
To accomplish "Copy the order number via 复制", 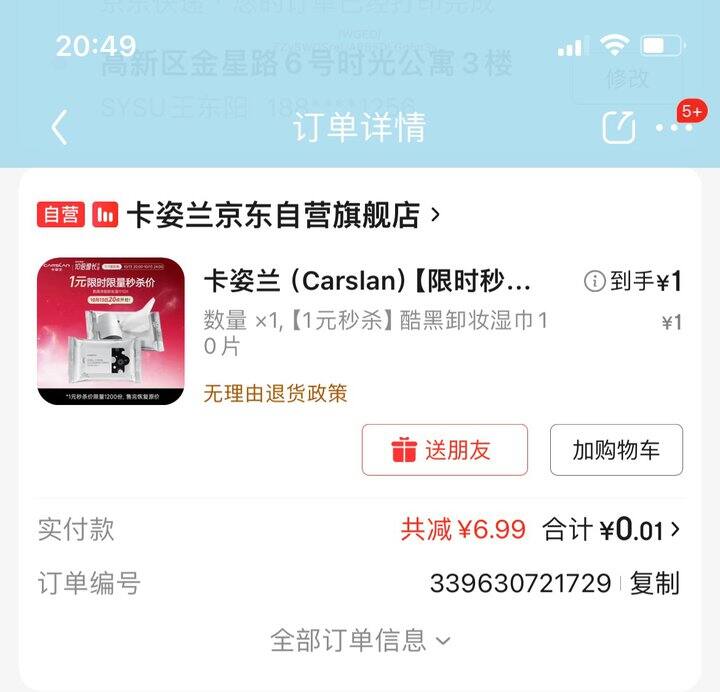I will [x=654, y=583].
